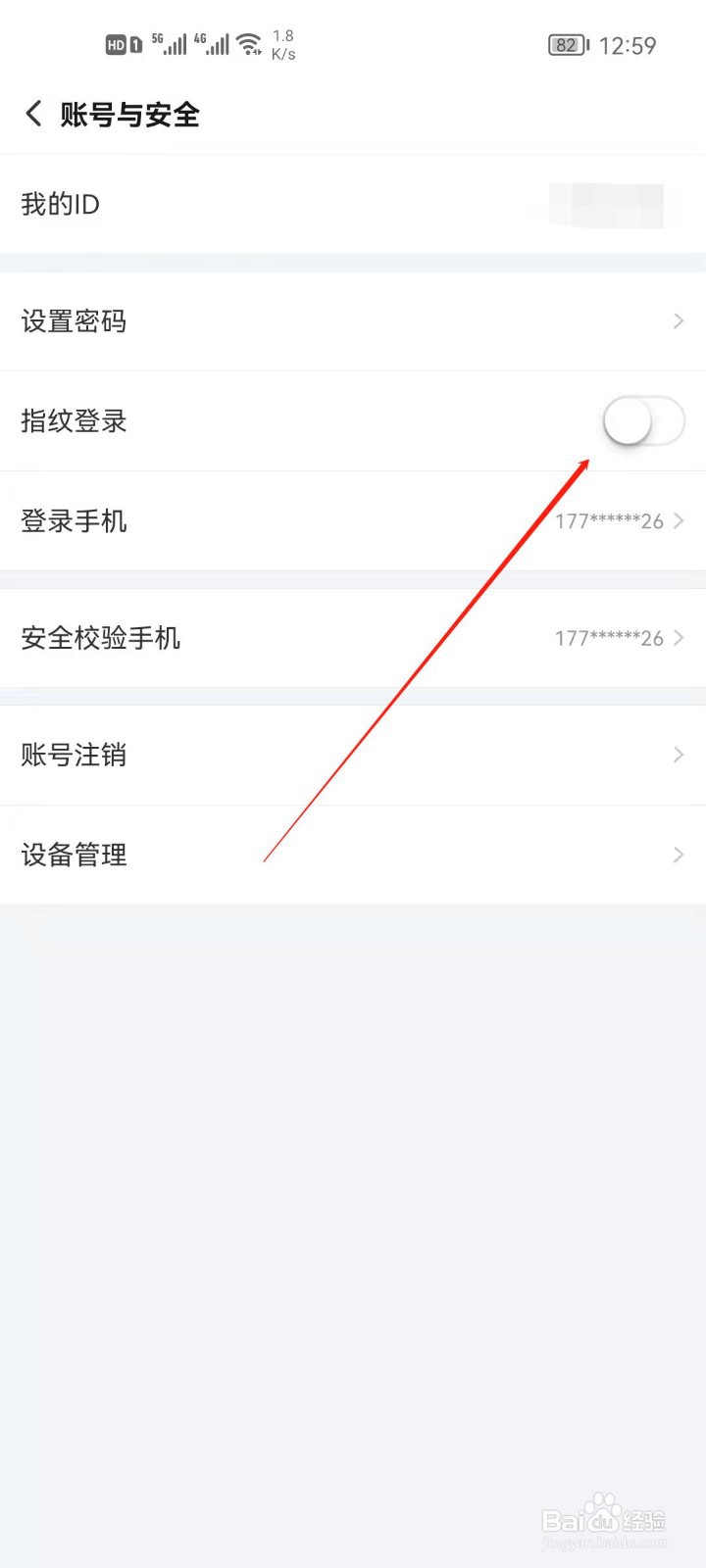Click the 我的ID field

pyautogui.click(x=60, y=205)
